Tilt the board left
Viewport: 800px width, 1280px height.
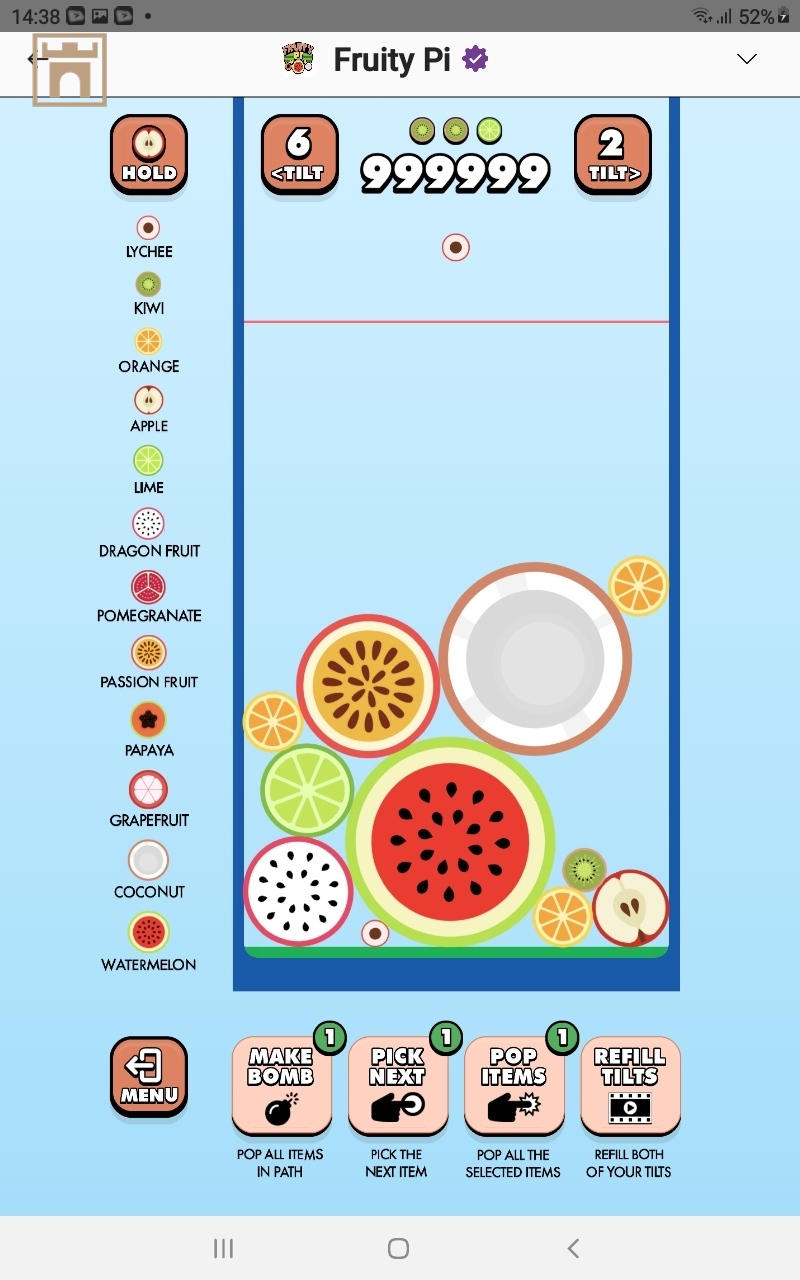pyautogui.click(x=299, y=154)
